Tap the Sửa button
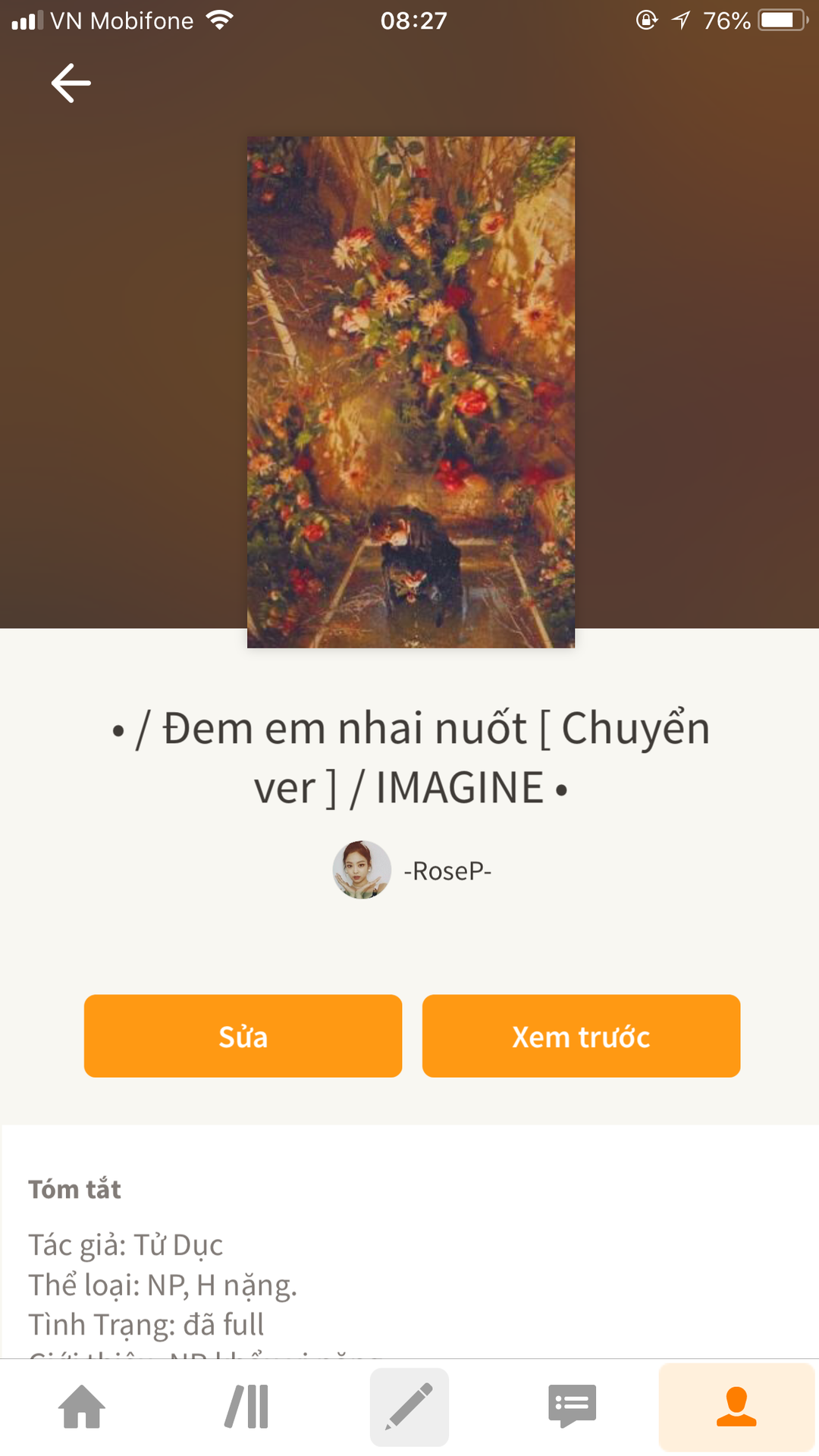819x1456 pixels. [x=243, y=1036]
